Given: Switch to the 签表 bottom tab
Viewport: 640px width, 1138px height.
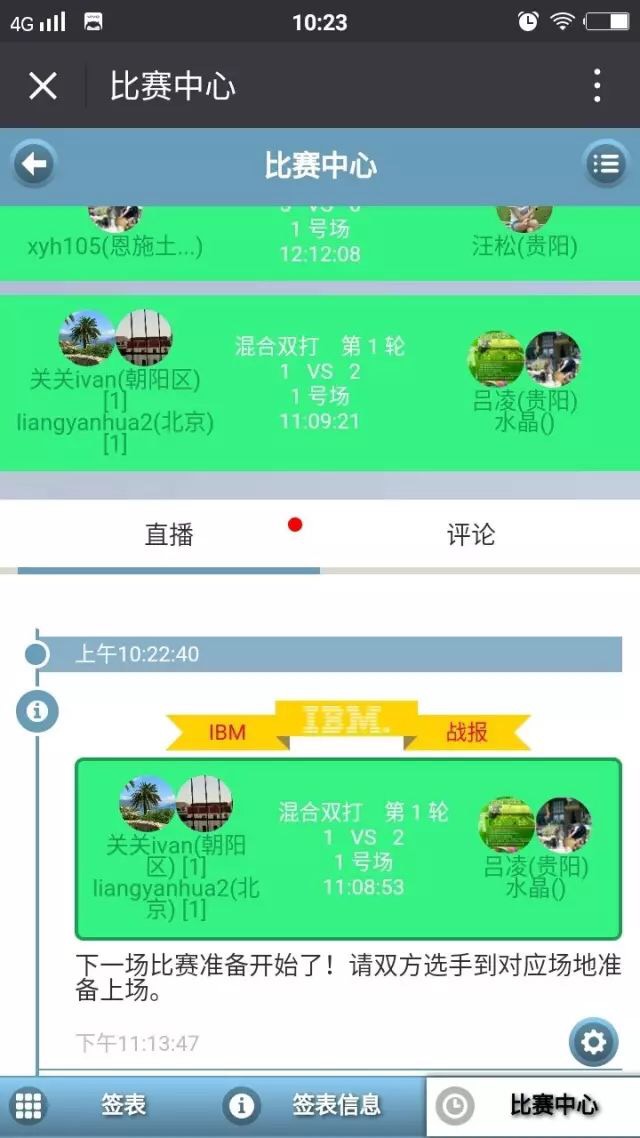Looking at the screenshot, I should pos(106,1105).
